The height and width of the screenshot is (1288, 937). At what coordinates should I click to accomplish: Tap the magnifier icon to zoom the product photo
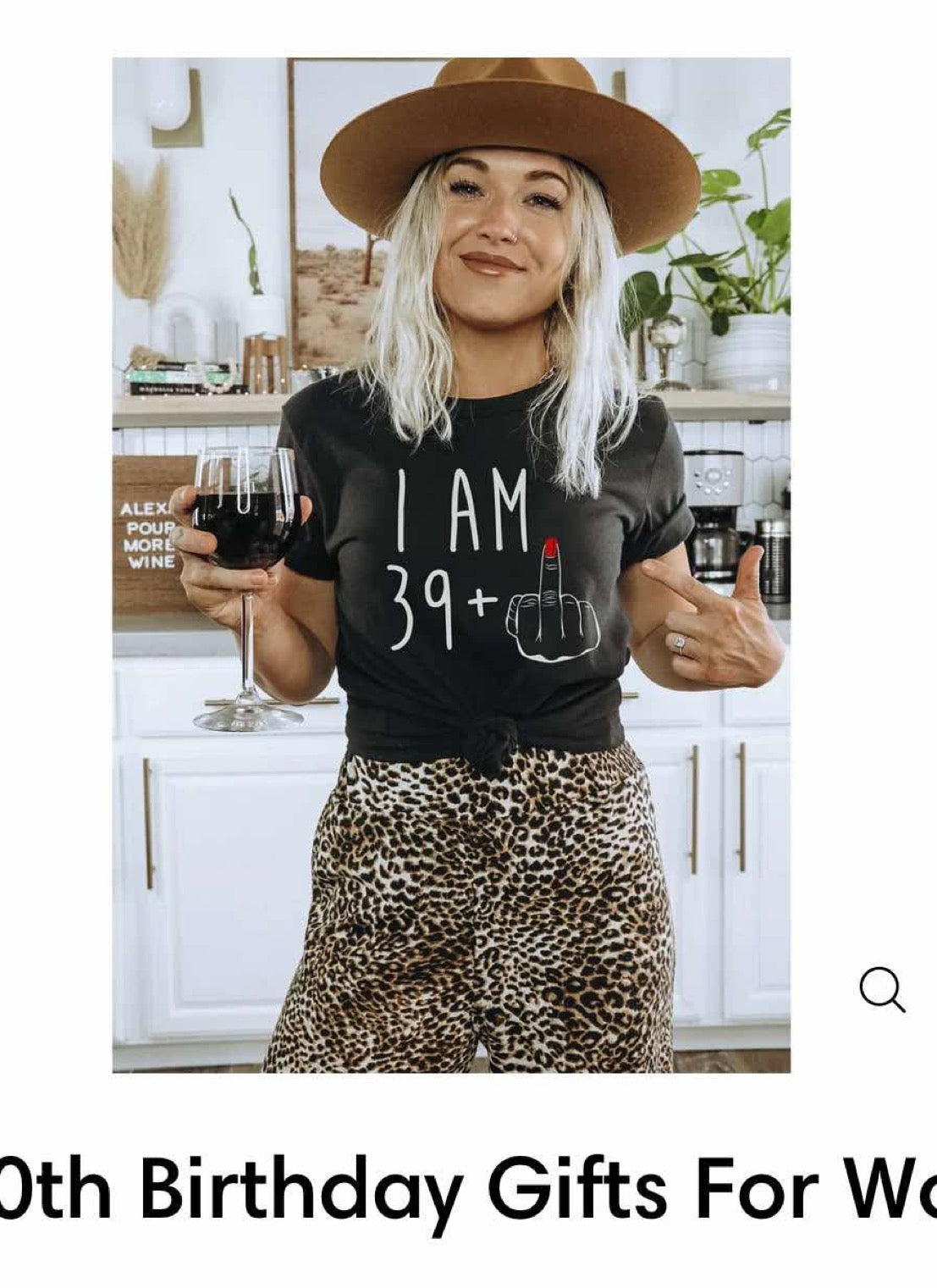pyautogui.click(x=882, y=989)
